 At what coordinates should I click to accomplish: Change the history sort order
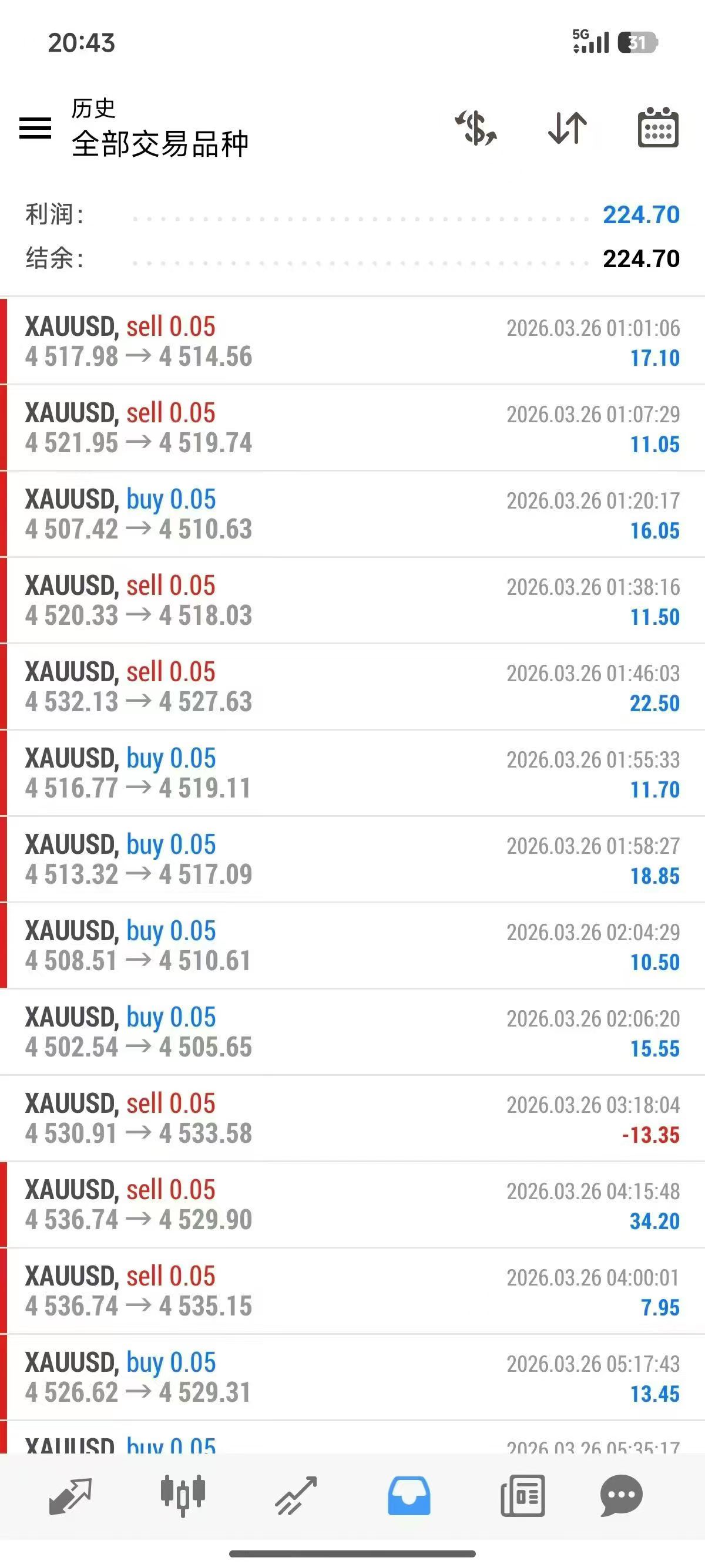(x=568, y=128)
